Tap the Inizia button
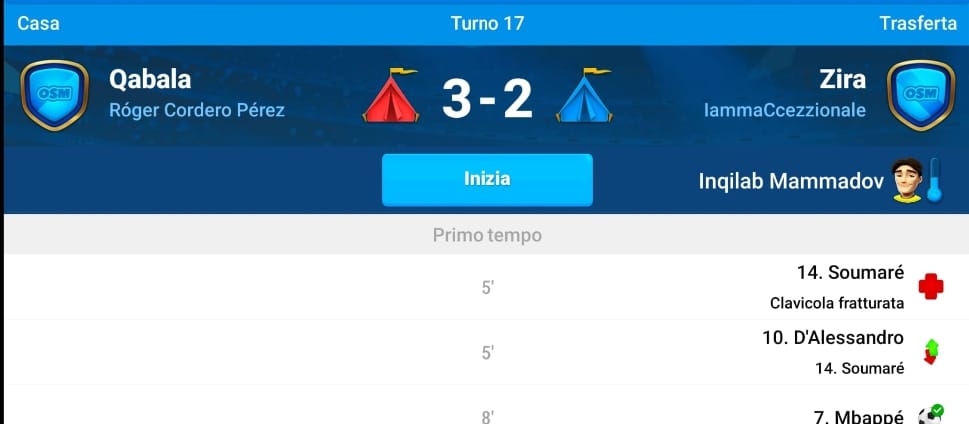The height and width of the screenshot is (424, 969). pos(487,180)
